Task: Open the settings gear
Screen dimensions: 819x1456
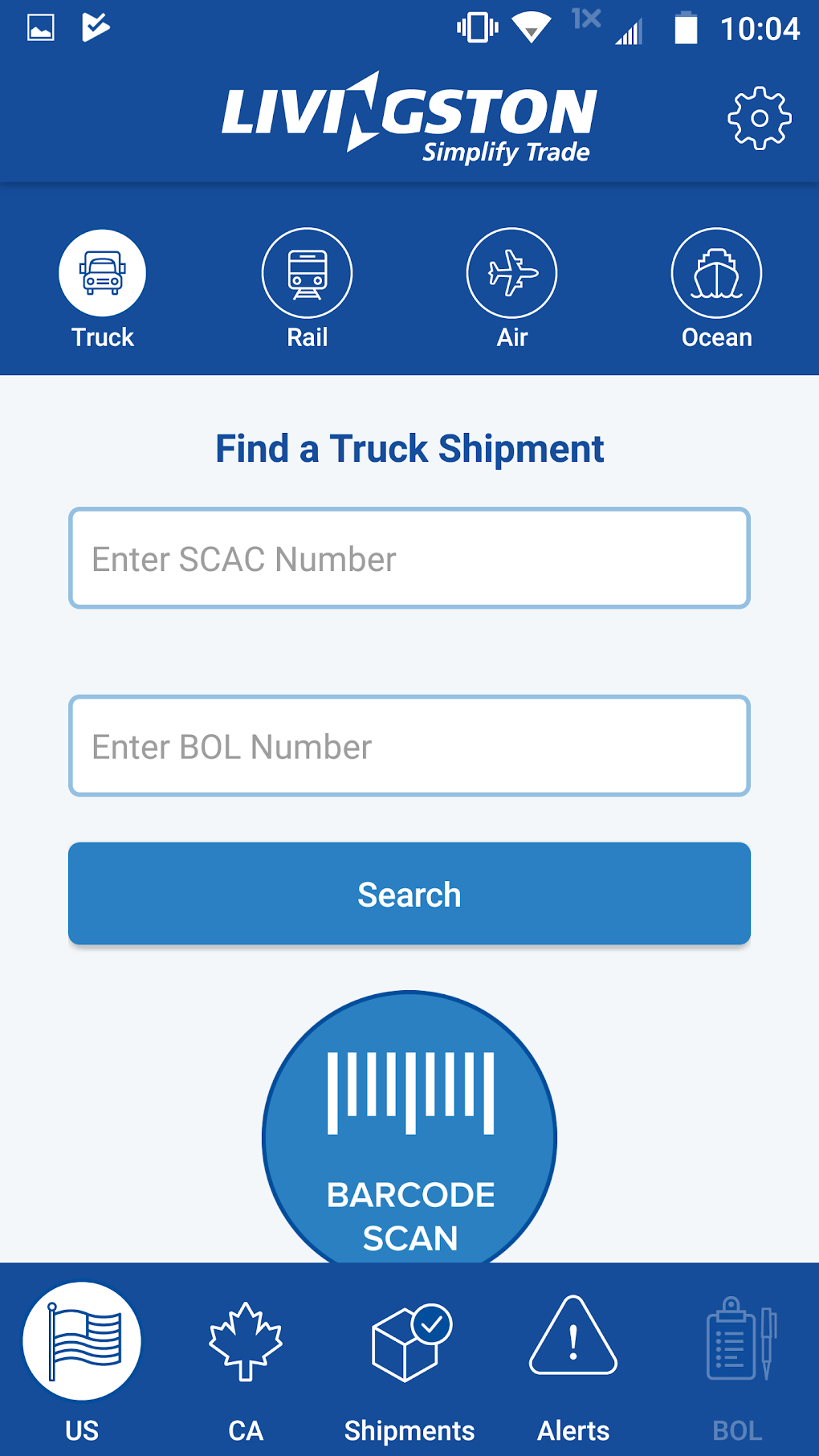Action: 759,119
